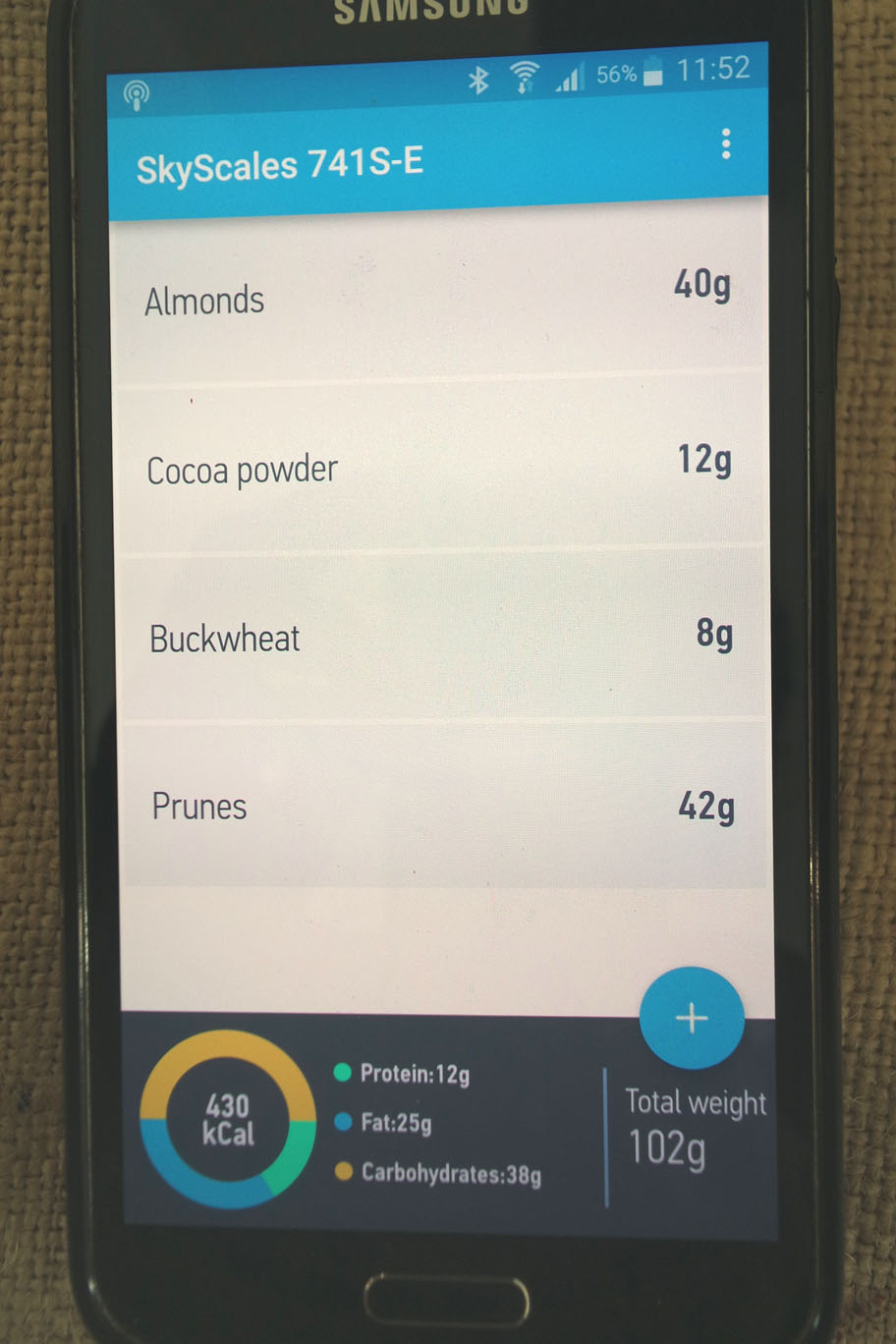Open the Buckwheat item
This screenshot has height=1344, width=896.
[440, 637]
